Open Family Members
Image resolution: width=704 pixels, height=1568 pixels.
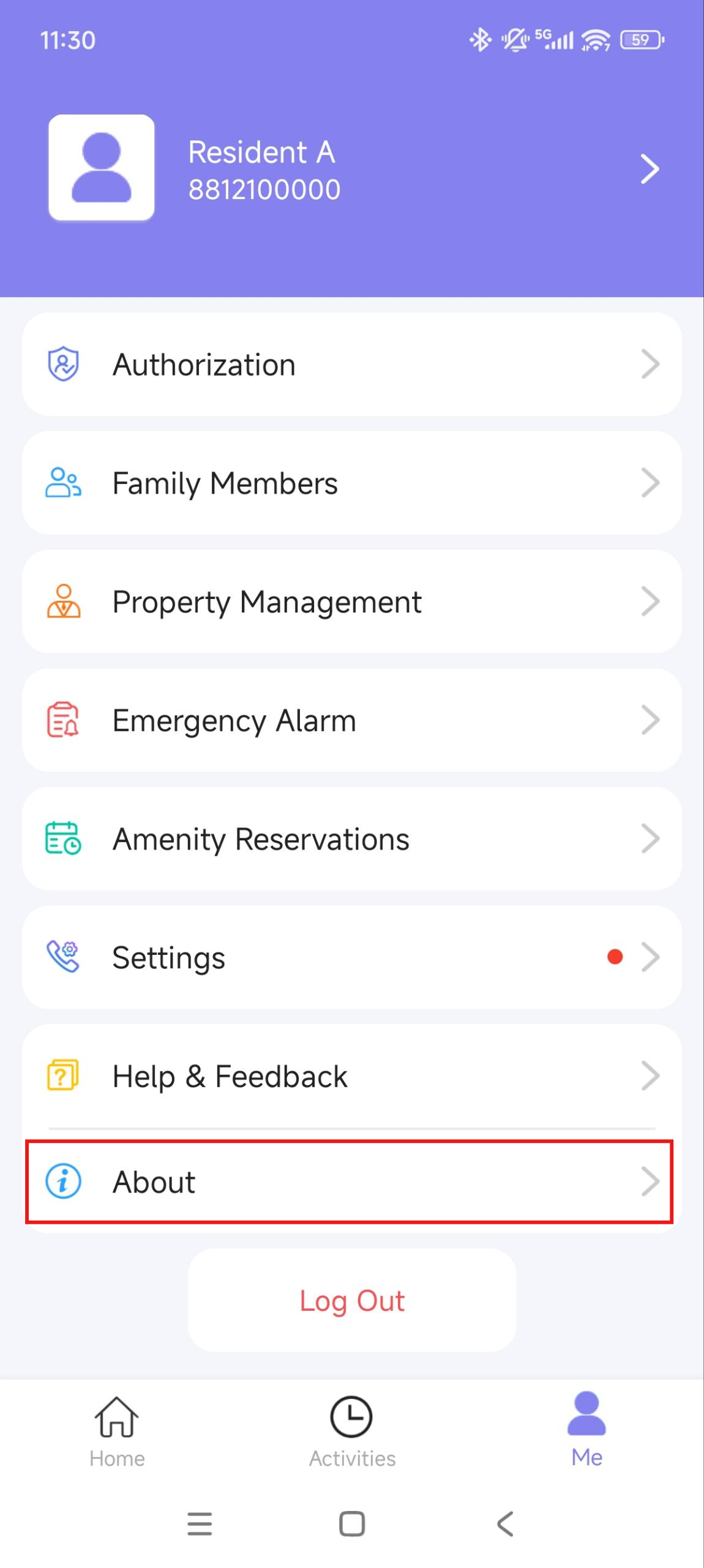coord(352,483)
